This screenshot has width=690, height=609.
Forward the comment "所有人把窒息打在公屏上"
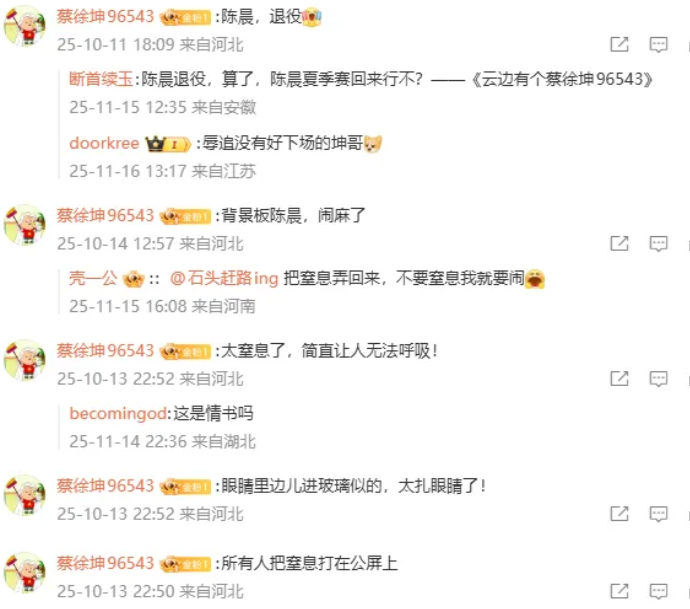tap(619, 590)
